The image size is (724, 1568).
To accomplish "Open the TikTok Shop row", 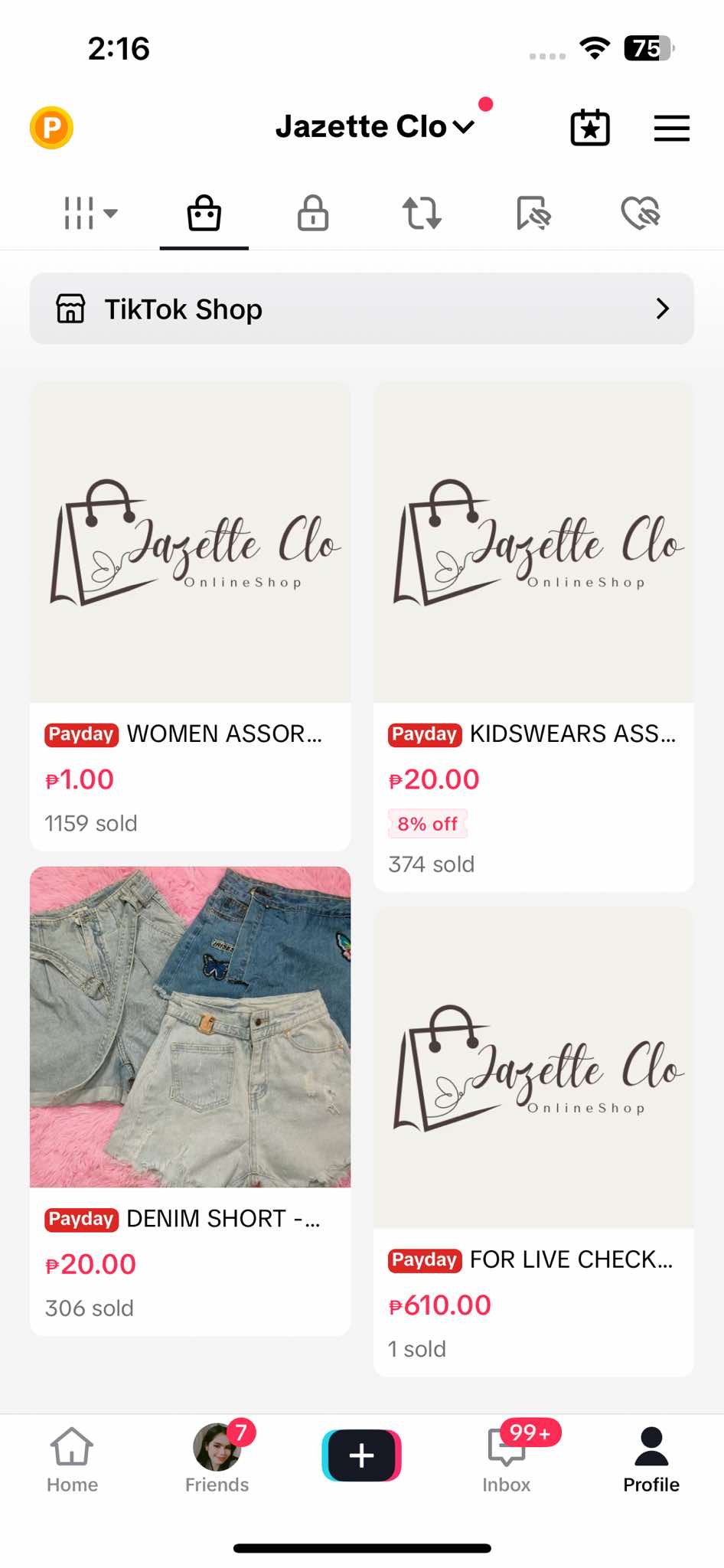I will (361, 309).
